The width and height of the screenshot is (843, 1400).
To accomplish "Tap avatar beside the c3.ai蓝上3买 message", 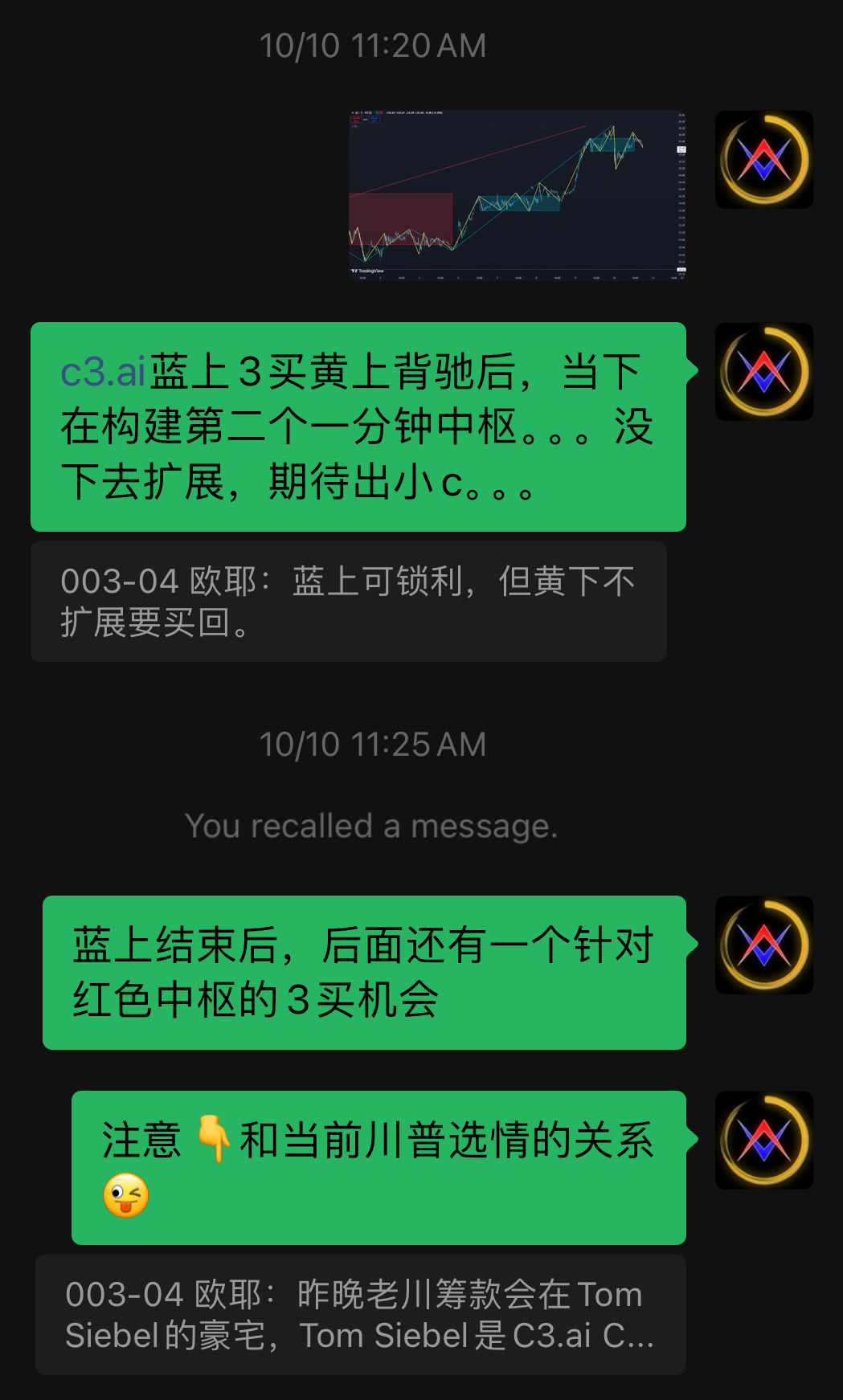I will (x=764, y=372).
